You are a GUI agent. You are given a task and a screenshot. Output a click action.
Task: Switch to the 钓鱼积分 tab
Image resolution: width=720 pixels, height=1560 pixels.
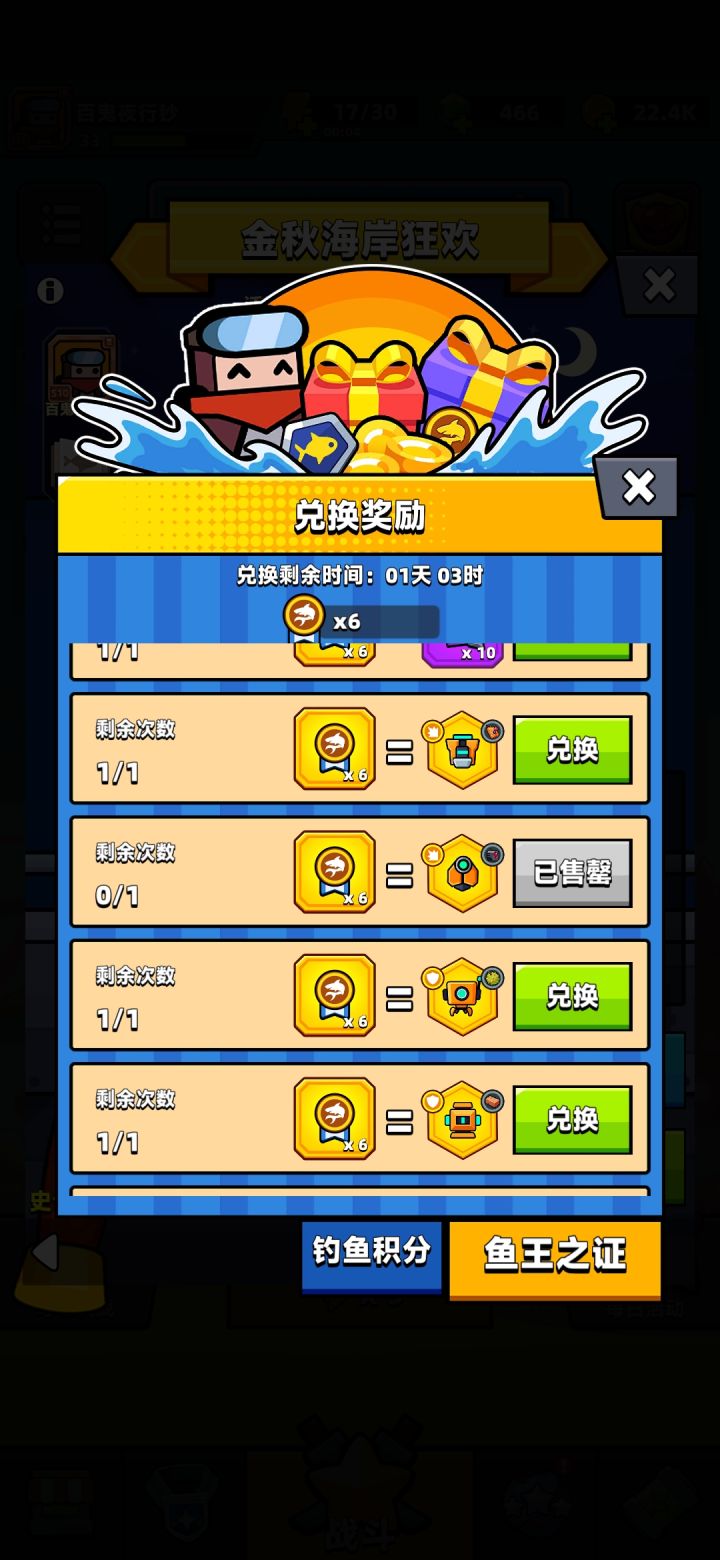pyautogui.click(x=371, y=1257)
